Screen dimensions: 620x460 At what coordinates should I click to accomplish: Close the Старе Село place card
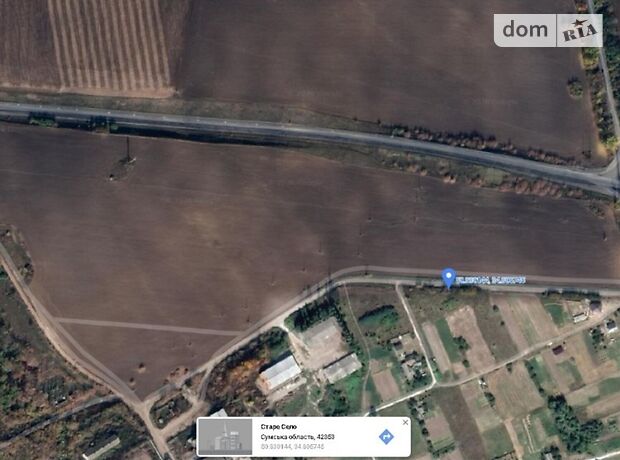[x=405, y=422]
